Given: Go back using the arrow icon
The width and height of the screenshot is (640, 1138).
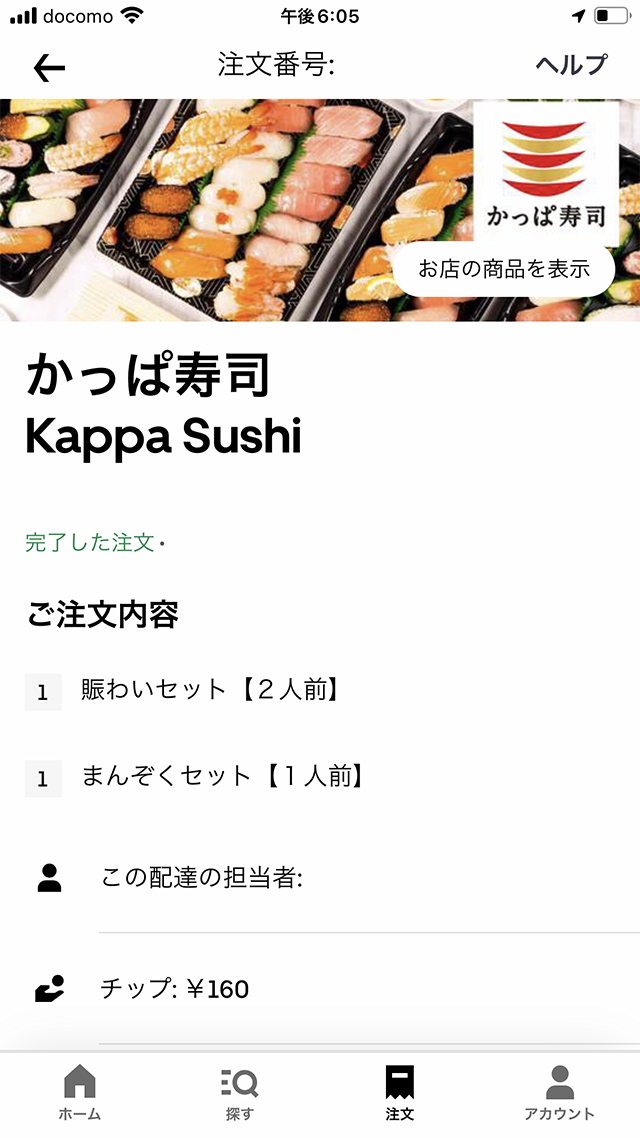Looking at the screenshot, I should 49,67.
